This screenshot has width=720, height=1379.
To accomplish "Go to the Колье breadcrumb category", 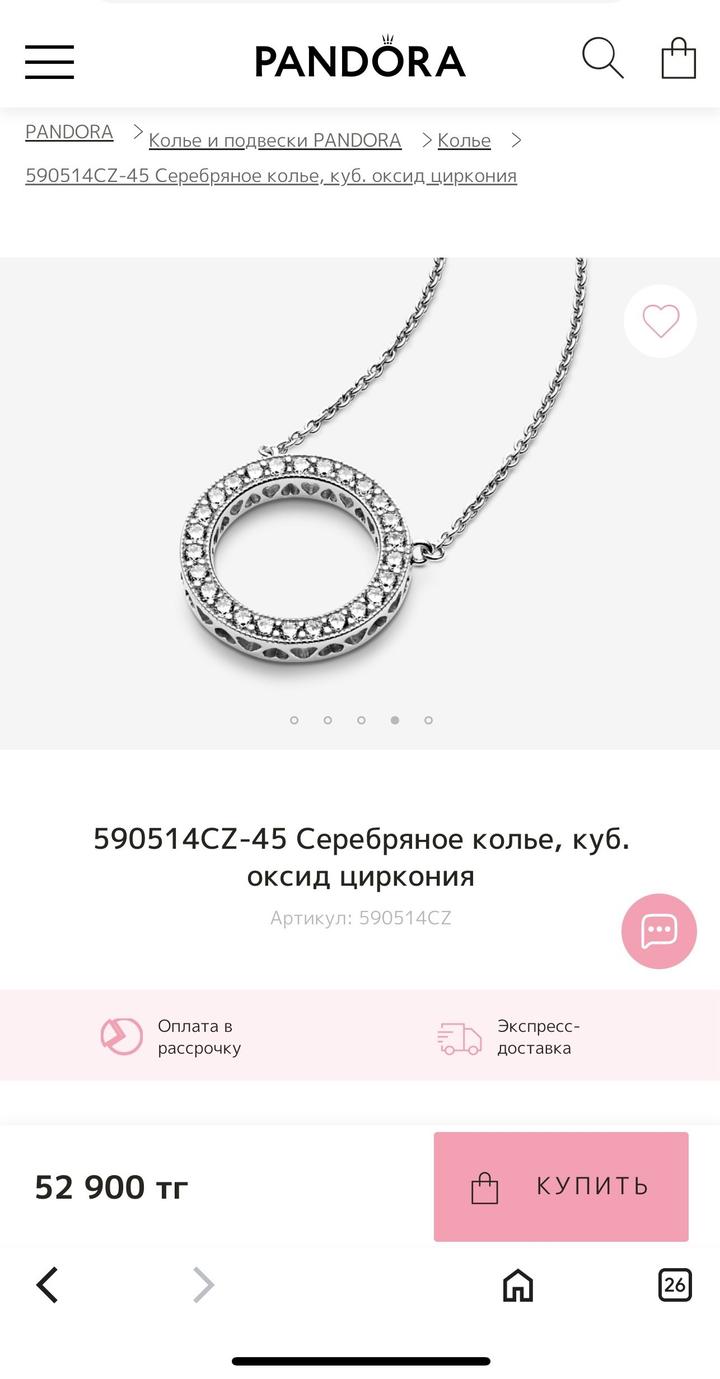I will 464,140.
